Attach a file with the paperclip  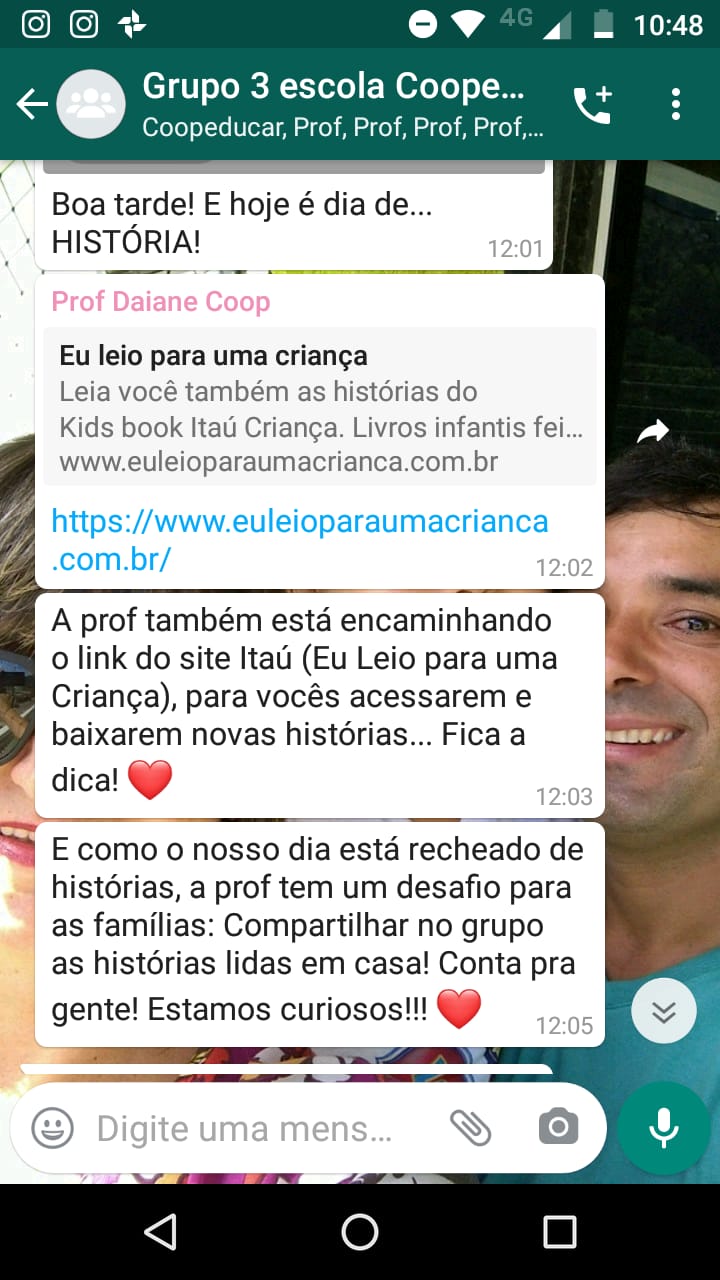(x=470, y=1129)
